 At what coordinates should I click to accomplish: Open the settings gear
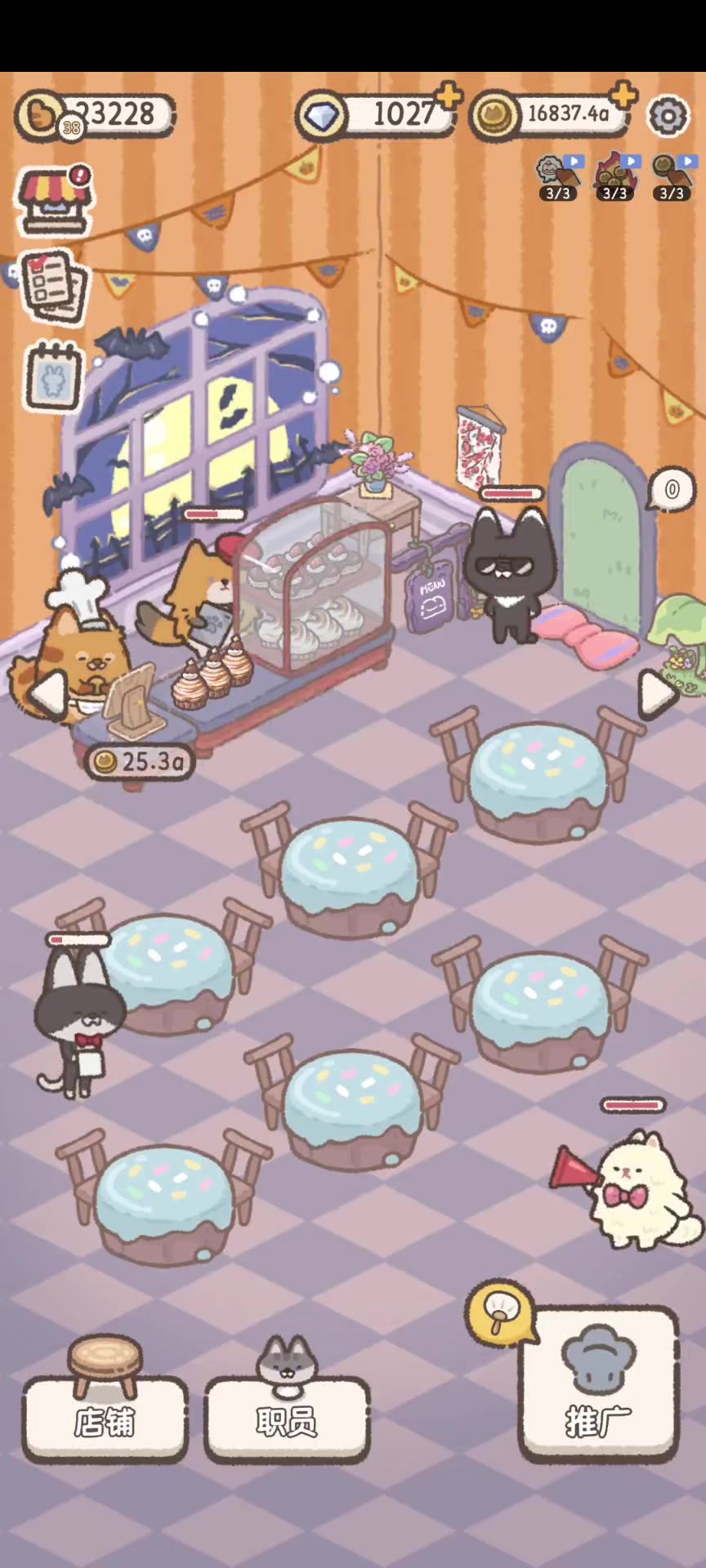[668, 115]
